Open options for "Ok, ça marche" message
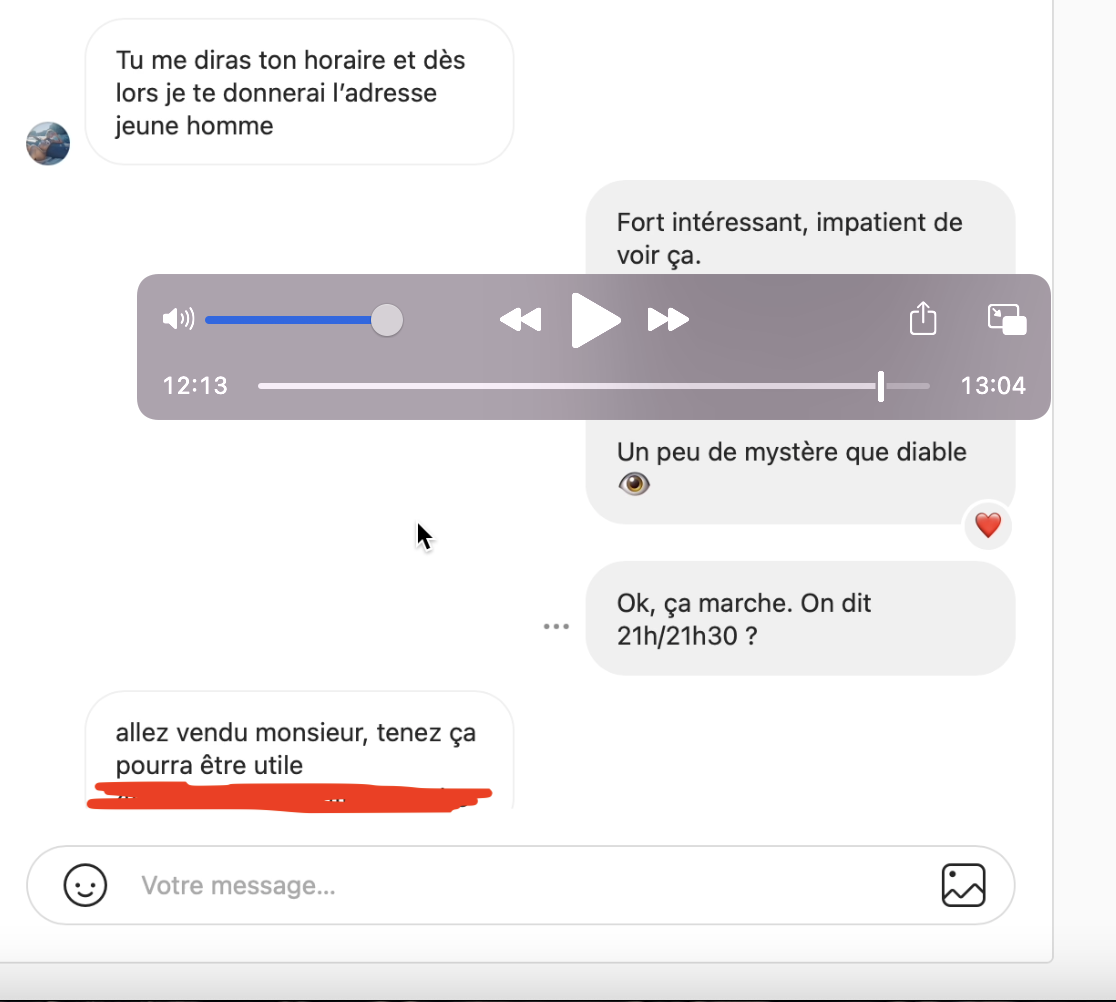1116x1002 pixels. [556, 626]
